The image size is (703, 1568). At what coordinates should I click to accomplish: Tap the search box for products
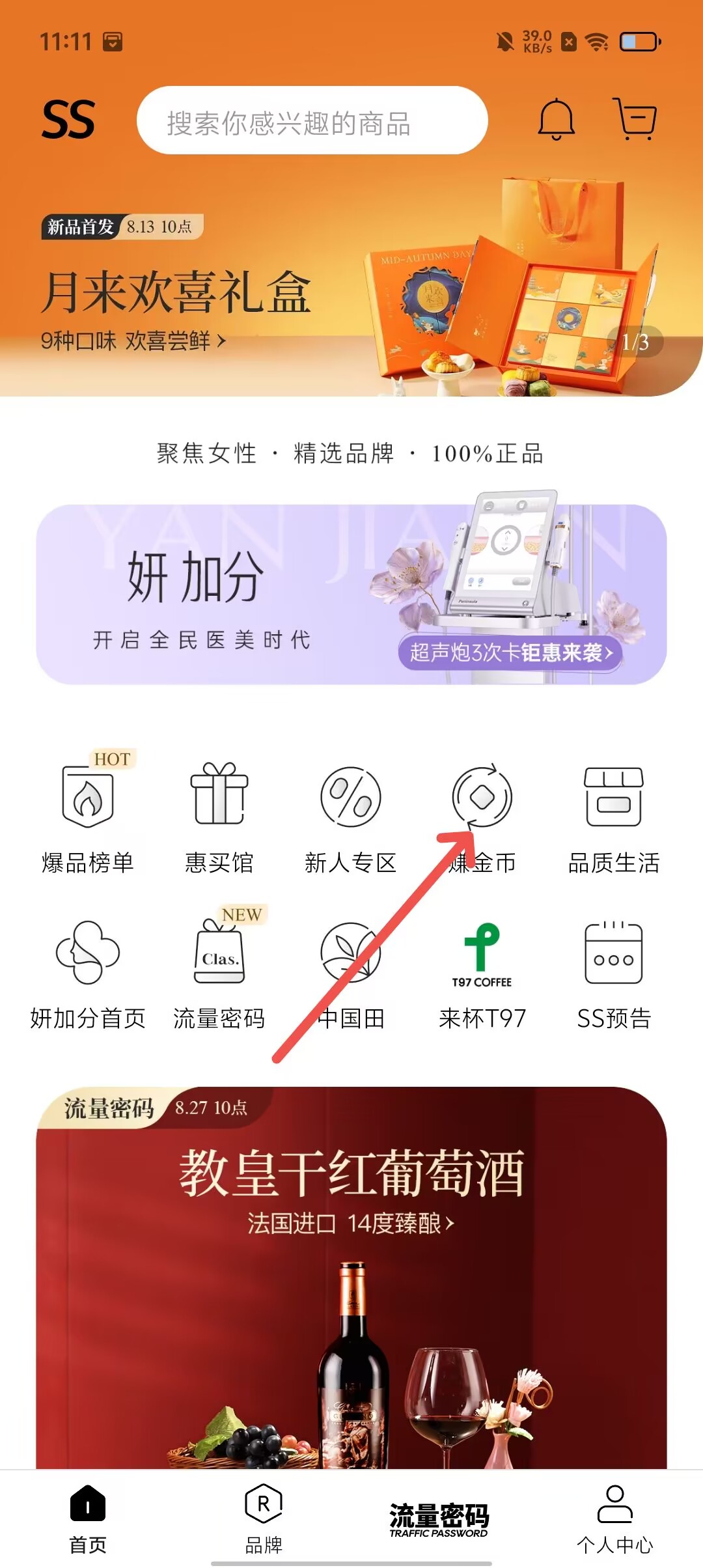[x=312, y=121]
